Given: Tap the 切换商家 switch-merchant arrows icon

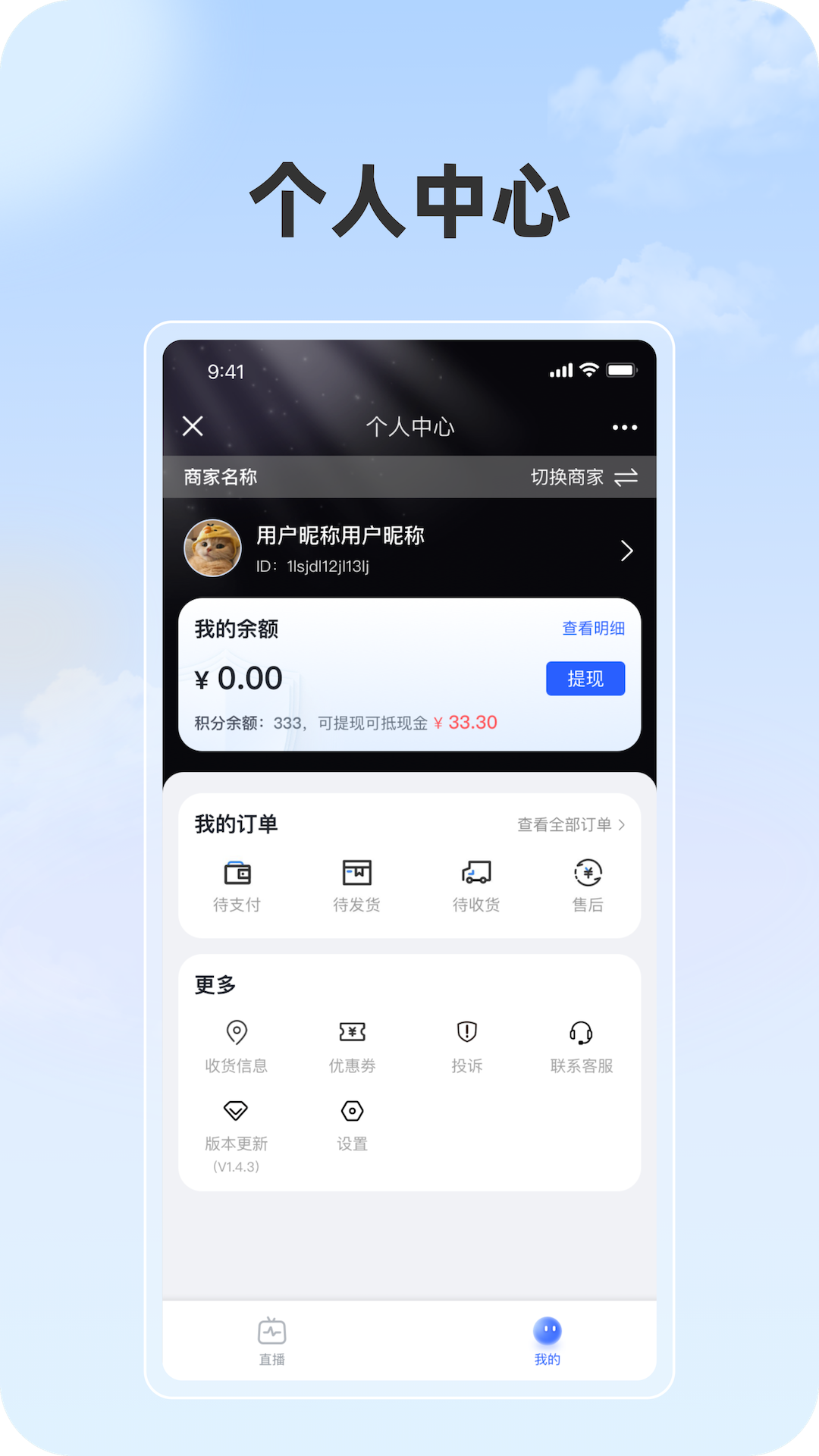Looking at the screenshot, I should point(626,477).
